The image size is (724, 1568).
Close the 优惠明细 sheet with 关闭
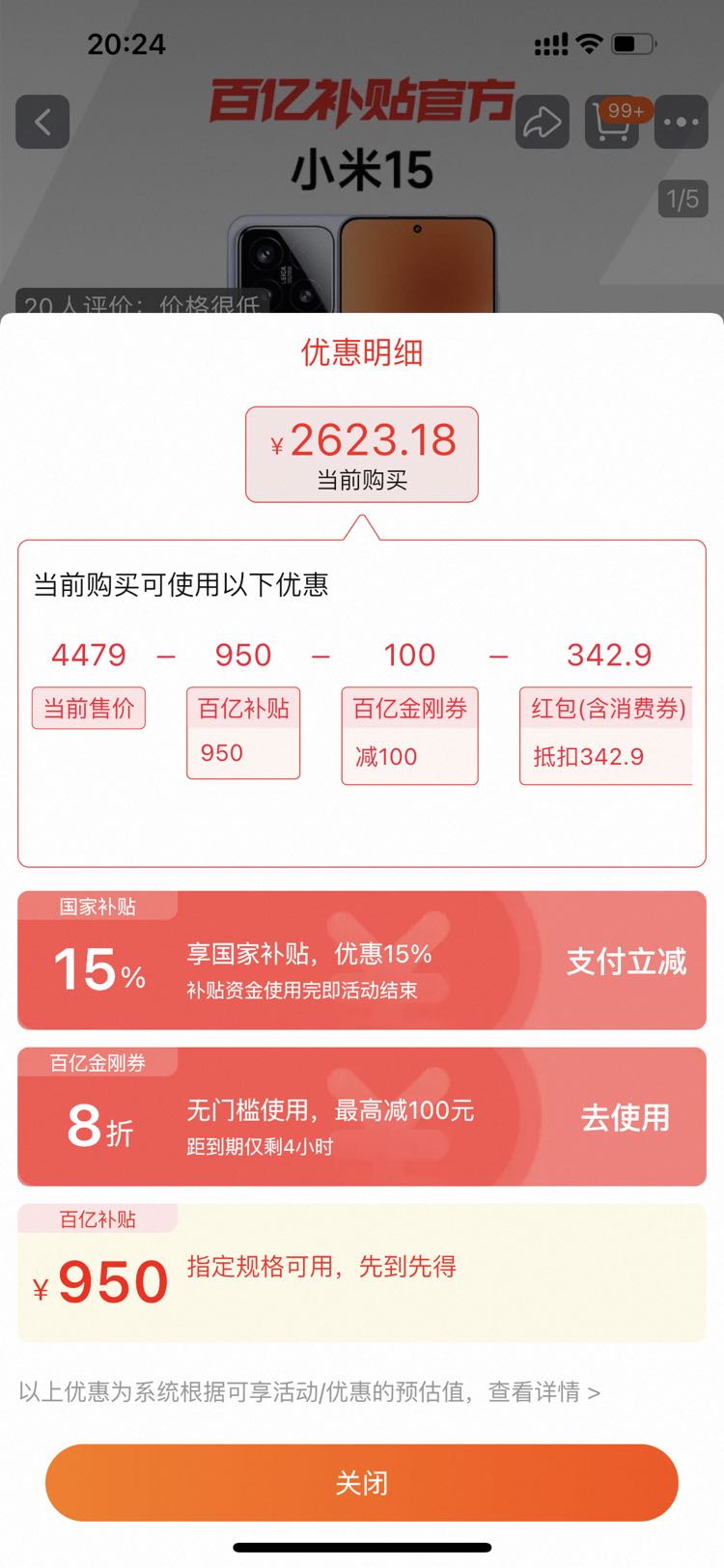point(362,1482)
